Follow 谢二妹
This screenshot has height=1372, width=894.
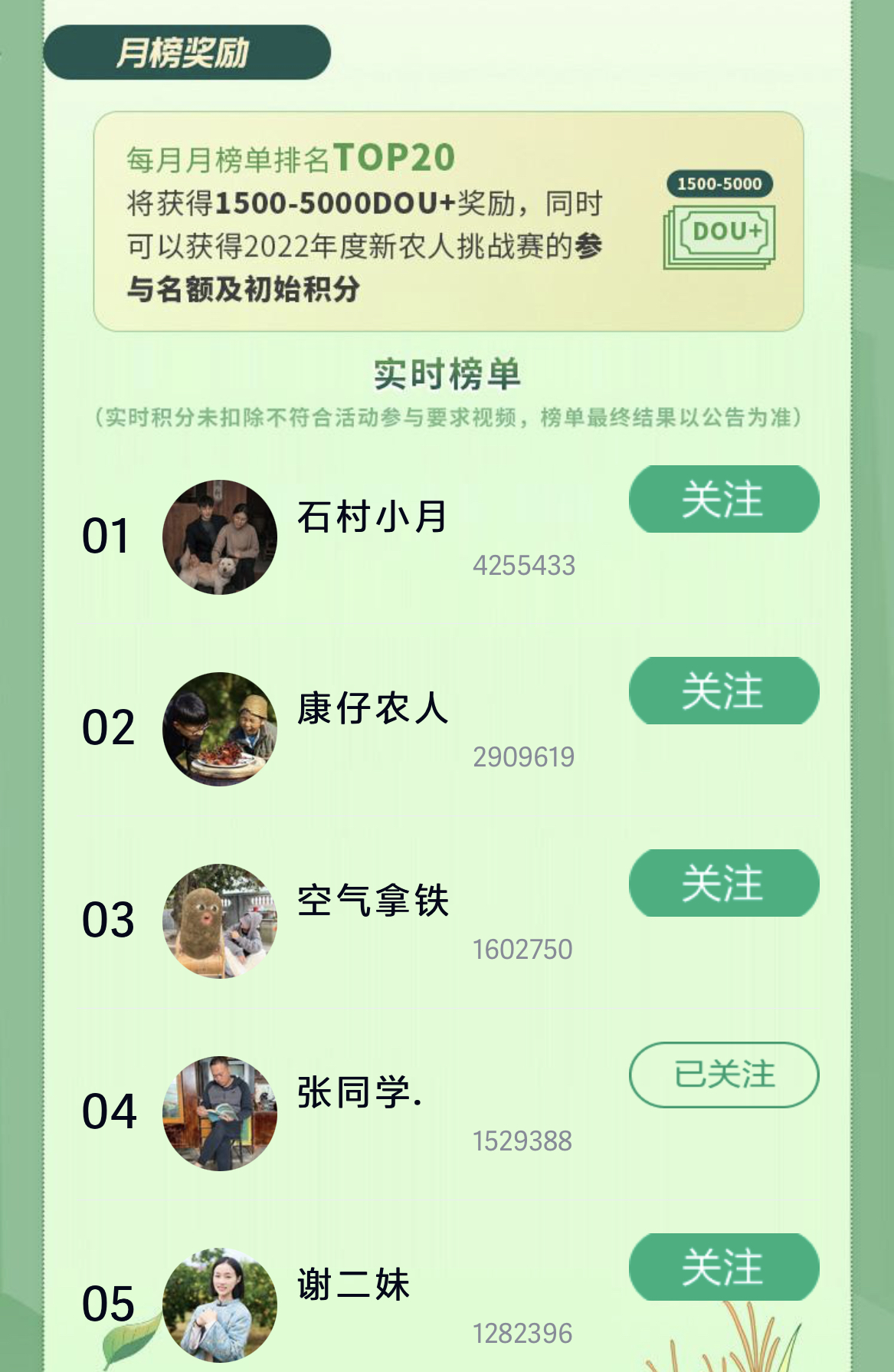(x=724, y=1267)
